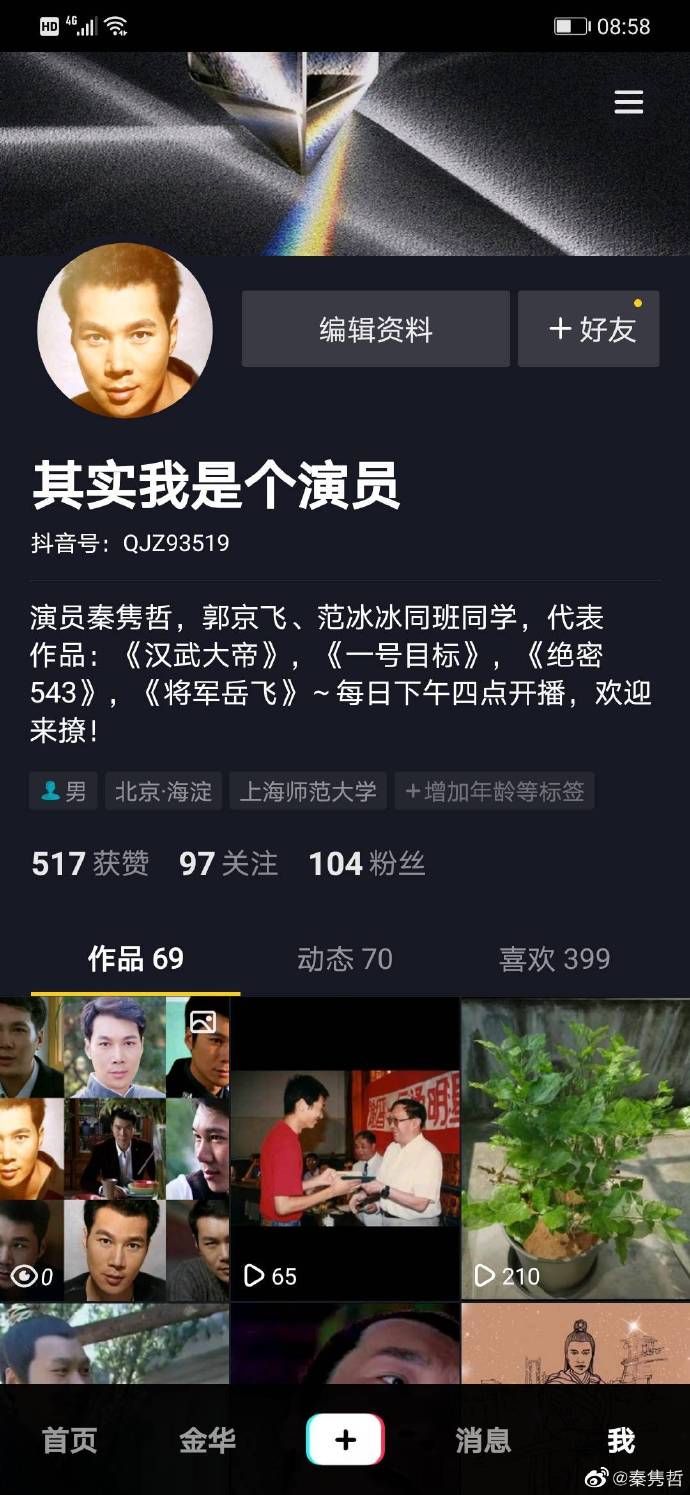Viewport: 690px width, 1495px height.
Task: View the 517 获赞 likes count
Action: click(x=90, y=864)
